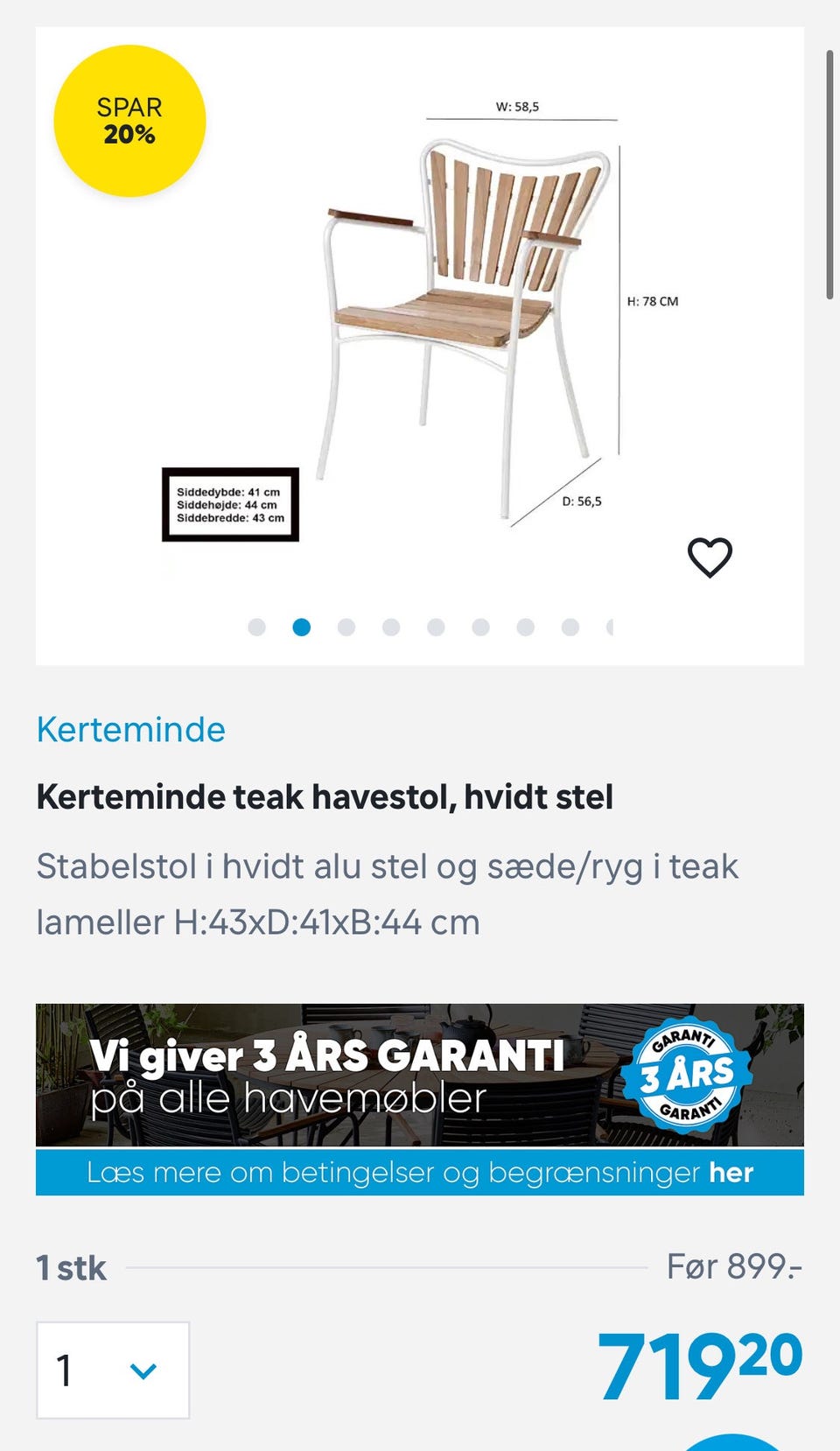Click the black dimensions info box on the image

coord(230,505)
